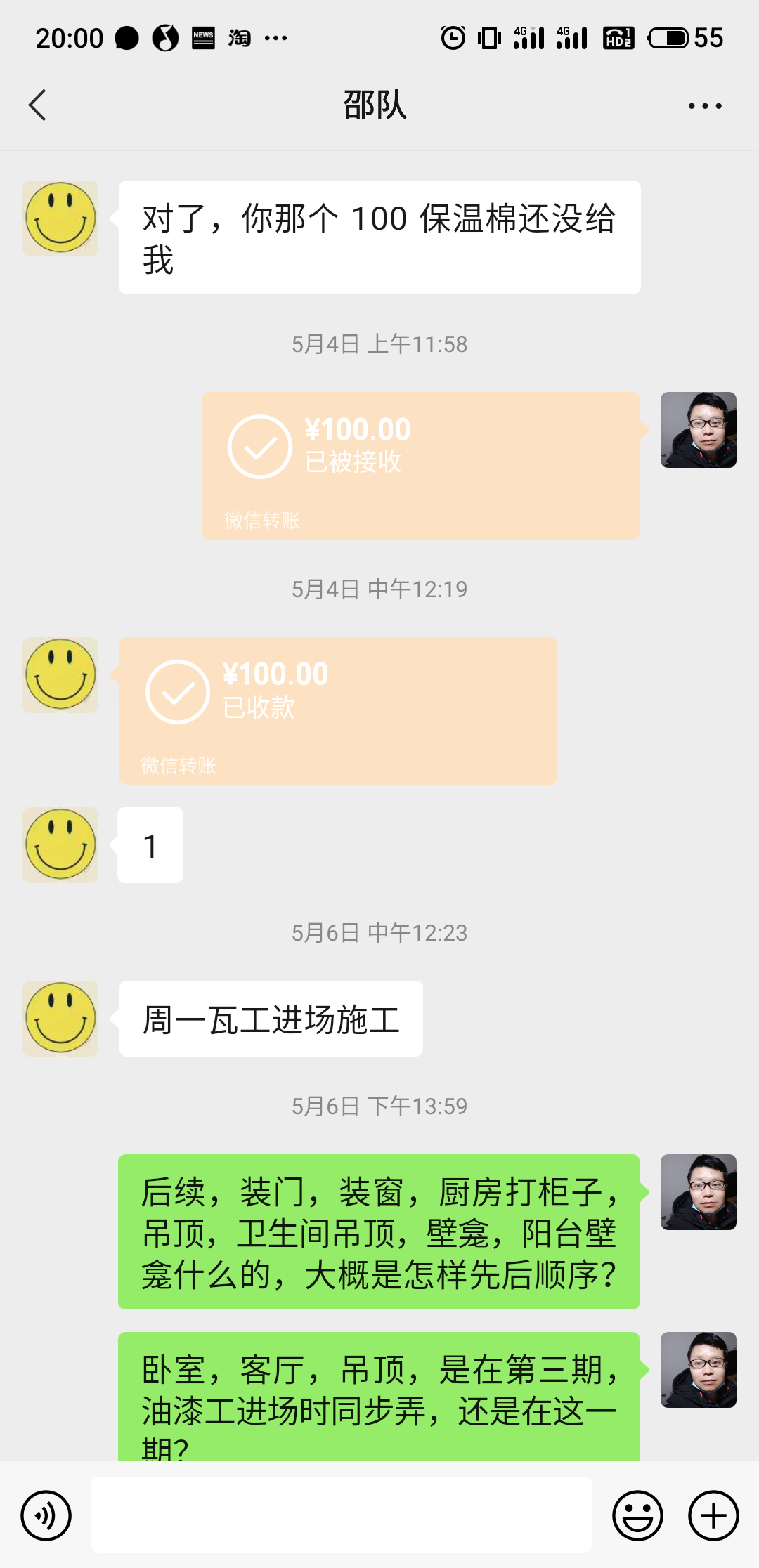
Task: Open the plus attachments menu
Action: tap(713, 1515)
